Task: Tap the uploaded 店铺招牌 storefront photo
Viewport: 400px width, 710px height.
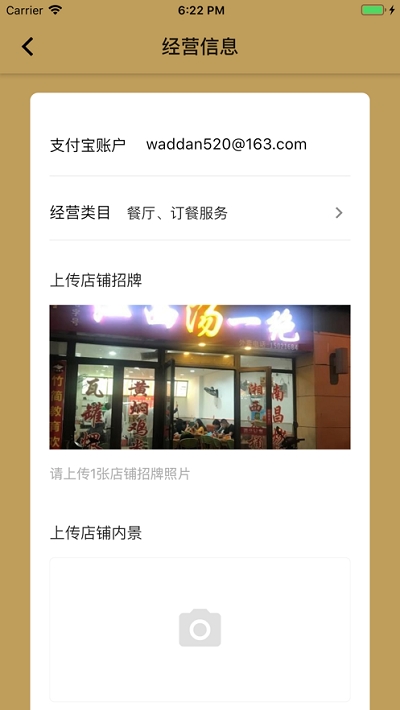Action: point(200,377)
